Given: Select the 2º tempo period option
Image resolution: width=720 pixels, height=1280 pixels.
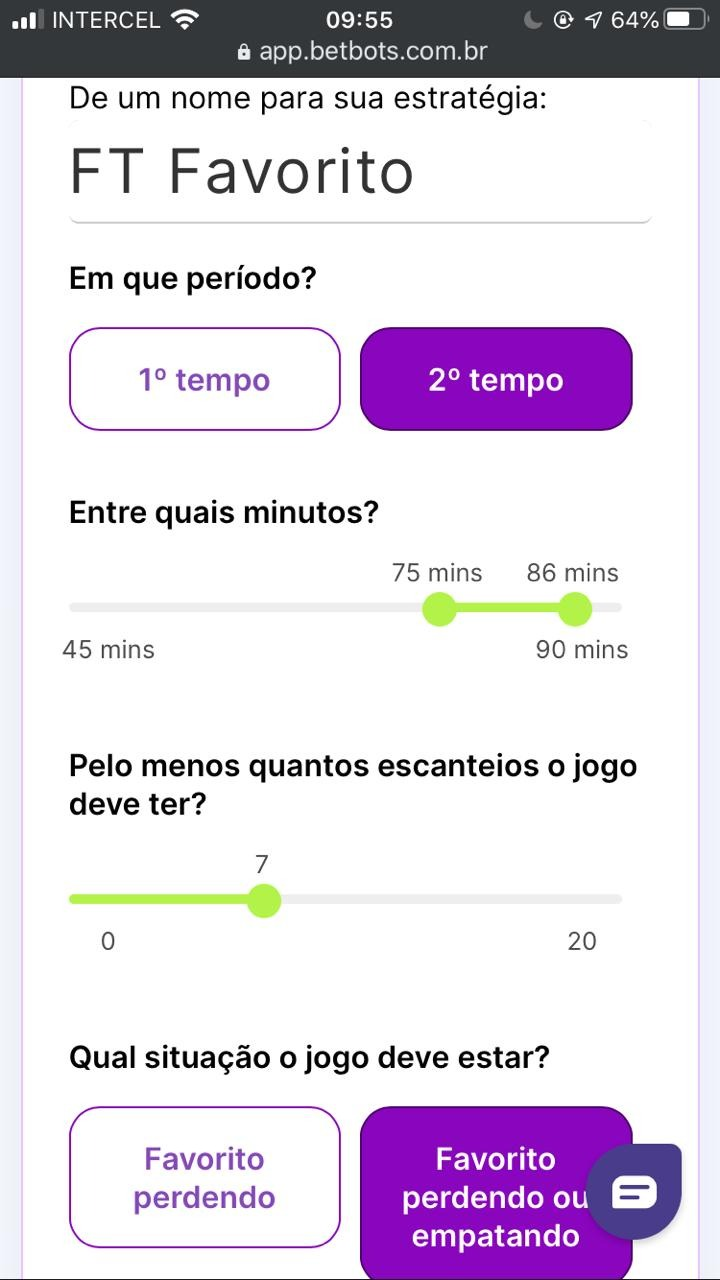Looking at the screenshot, I should 496,379.
